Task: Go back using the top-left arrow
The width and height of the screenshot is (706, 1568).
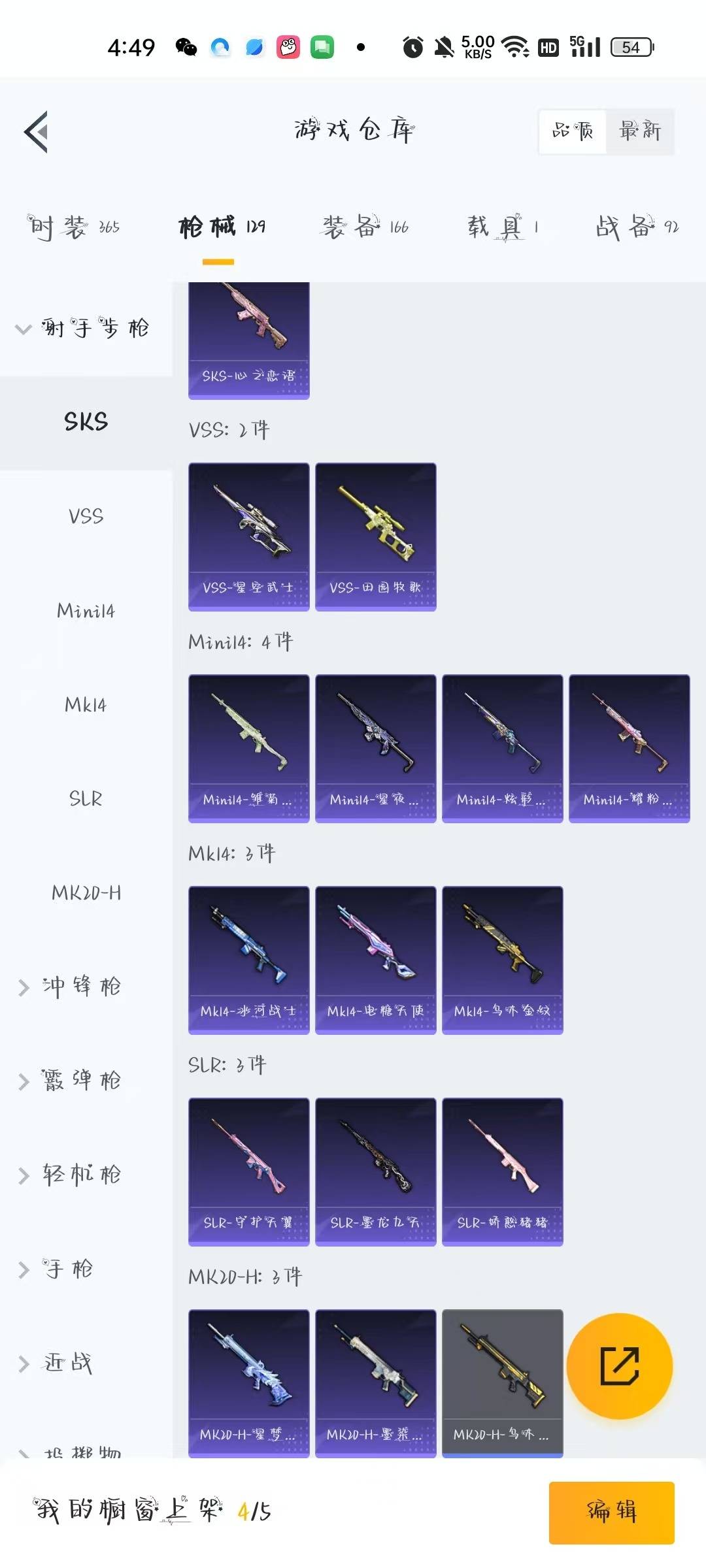Action: tap(37, 132)
